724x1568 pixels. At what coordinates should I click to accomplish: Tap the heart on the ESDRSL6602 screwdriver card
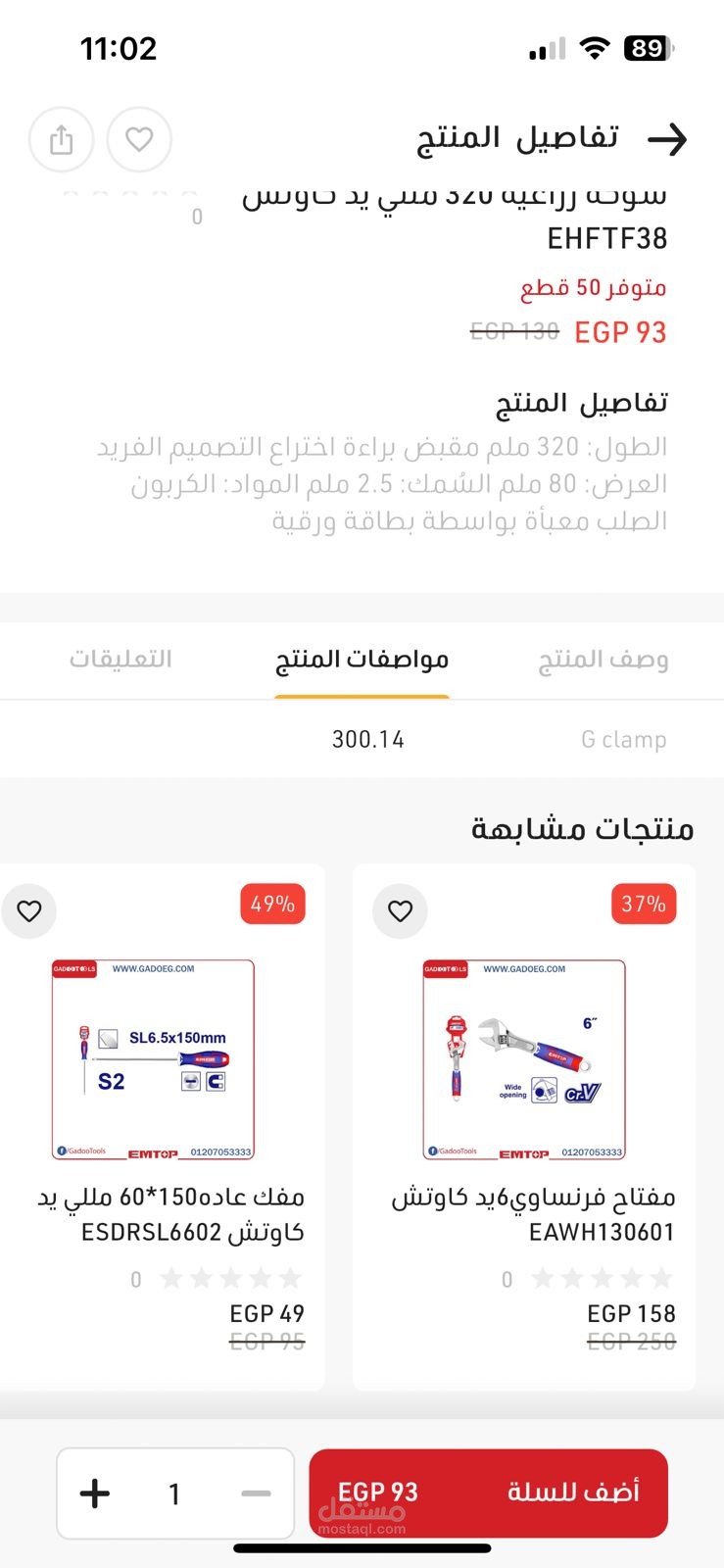[x=29, y=911]
